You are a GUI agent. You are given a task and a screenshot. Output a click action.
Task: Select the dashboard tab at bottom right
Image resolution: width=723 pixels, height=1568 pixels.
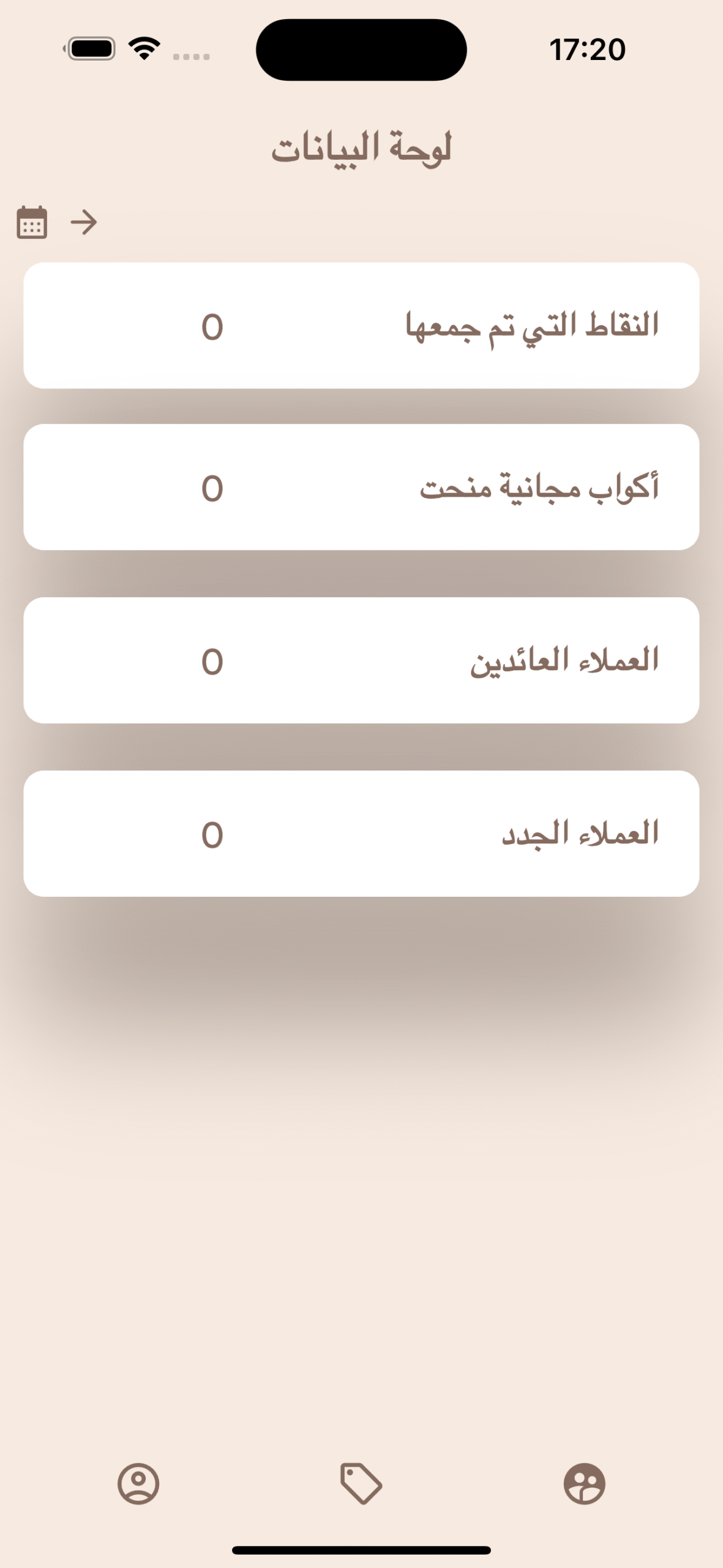pos(585,1483)
